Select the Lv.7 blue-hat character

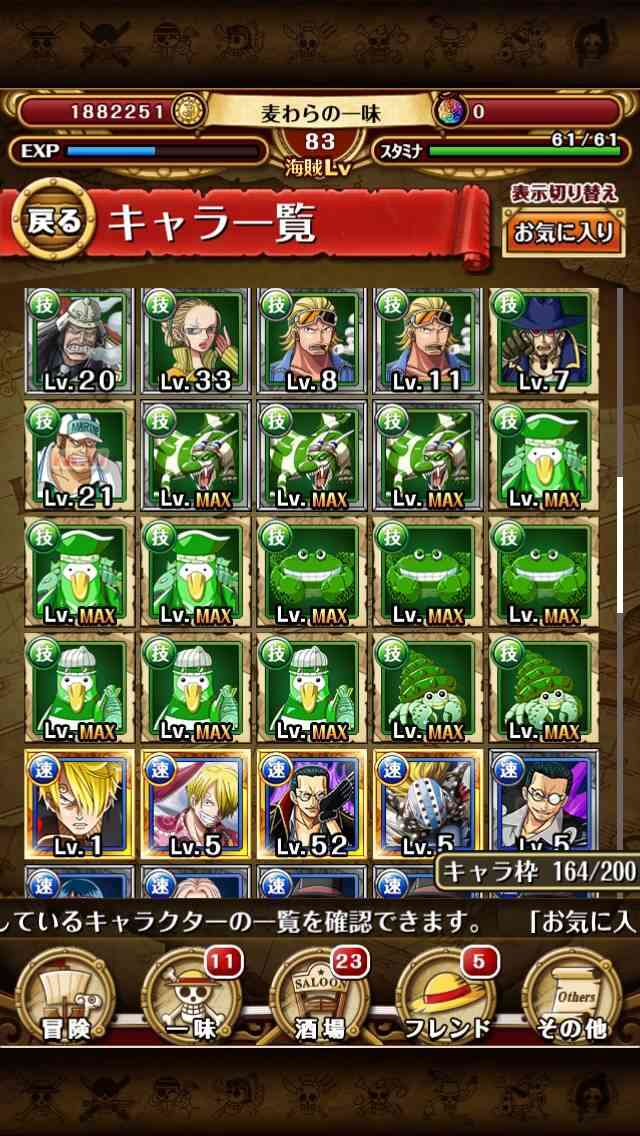[x=544, y=341]
